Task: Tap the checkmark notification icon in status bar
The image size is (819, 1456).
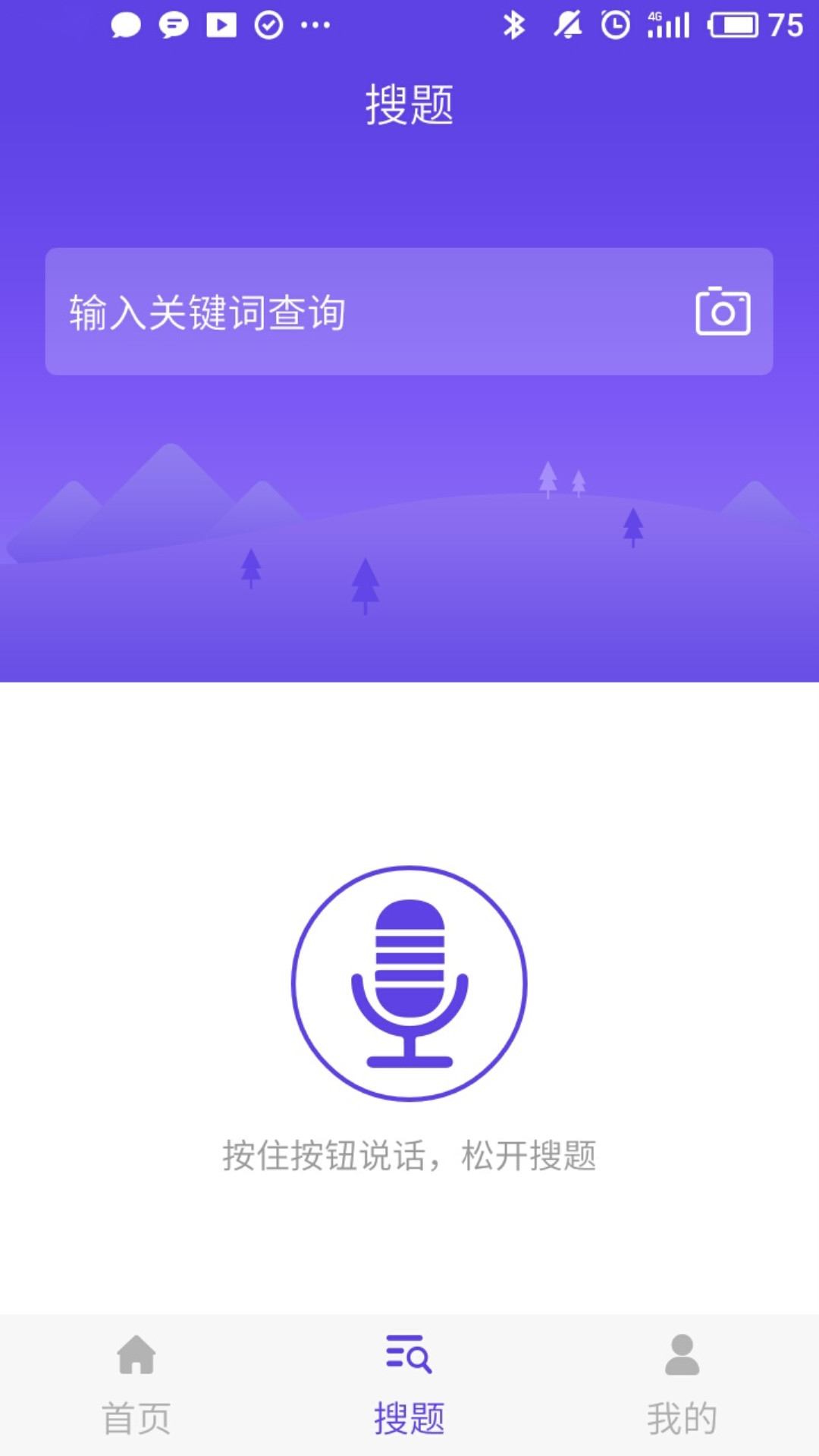Action: (x=267, y=23)
